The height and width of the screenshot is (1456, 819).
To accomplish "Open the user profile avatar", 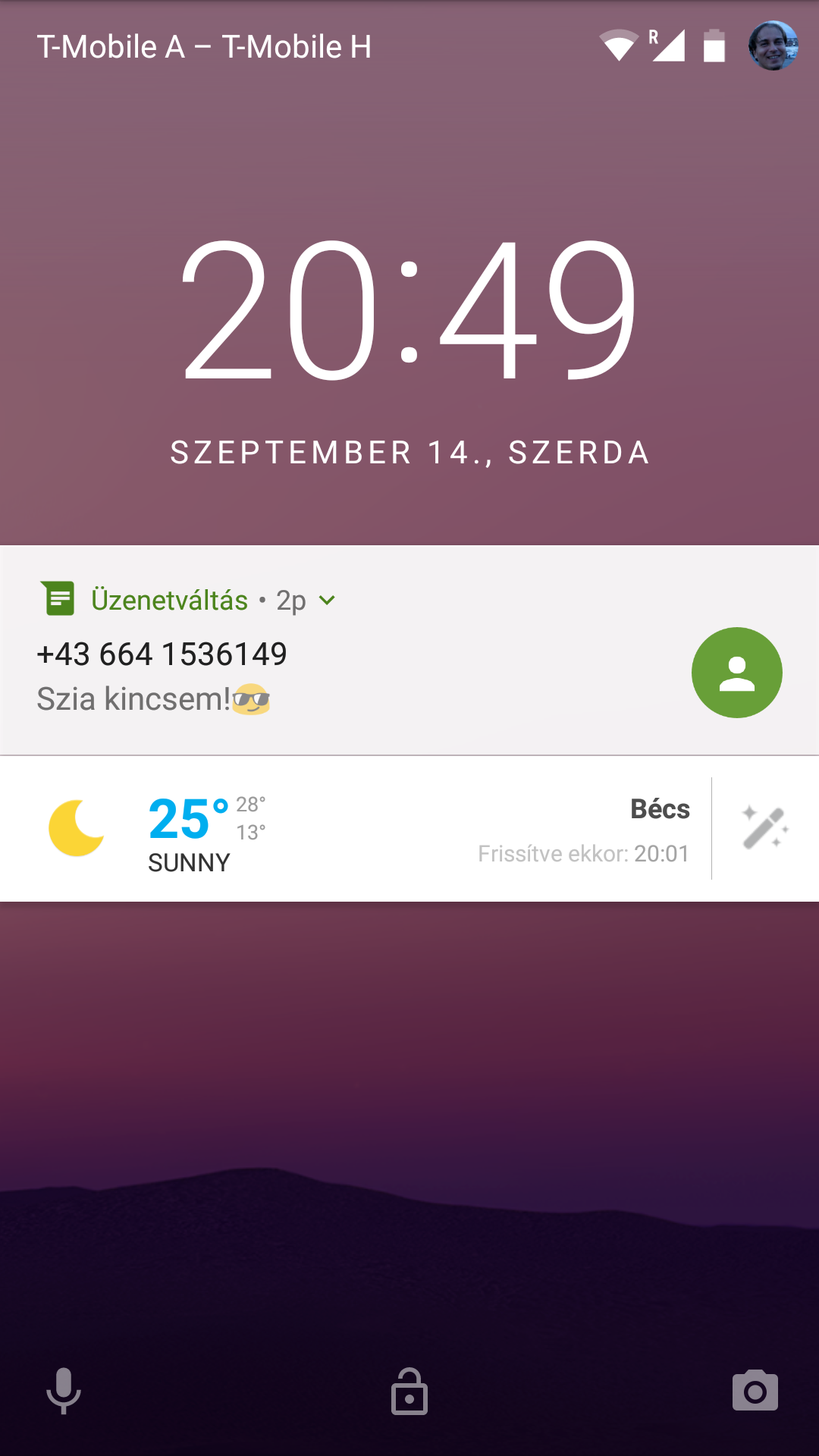I will point(773,46).
